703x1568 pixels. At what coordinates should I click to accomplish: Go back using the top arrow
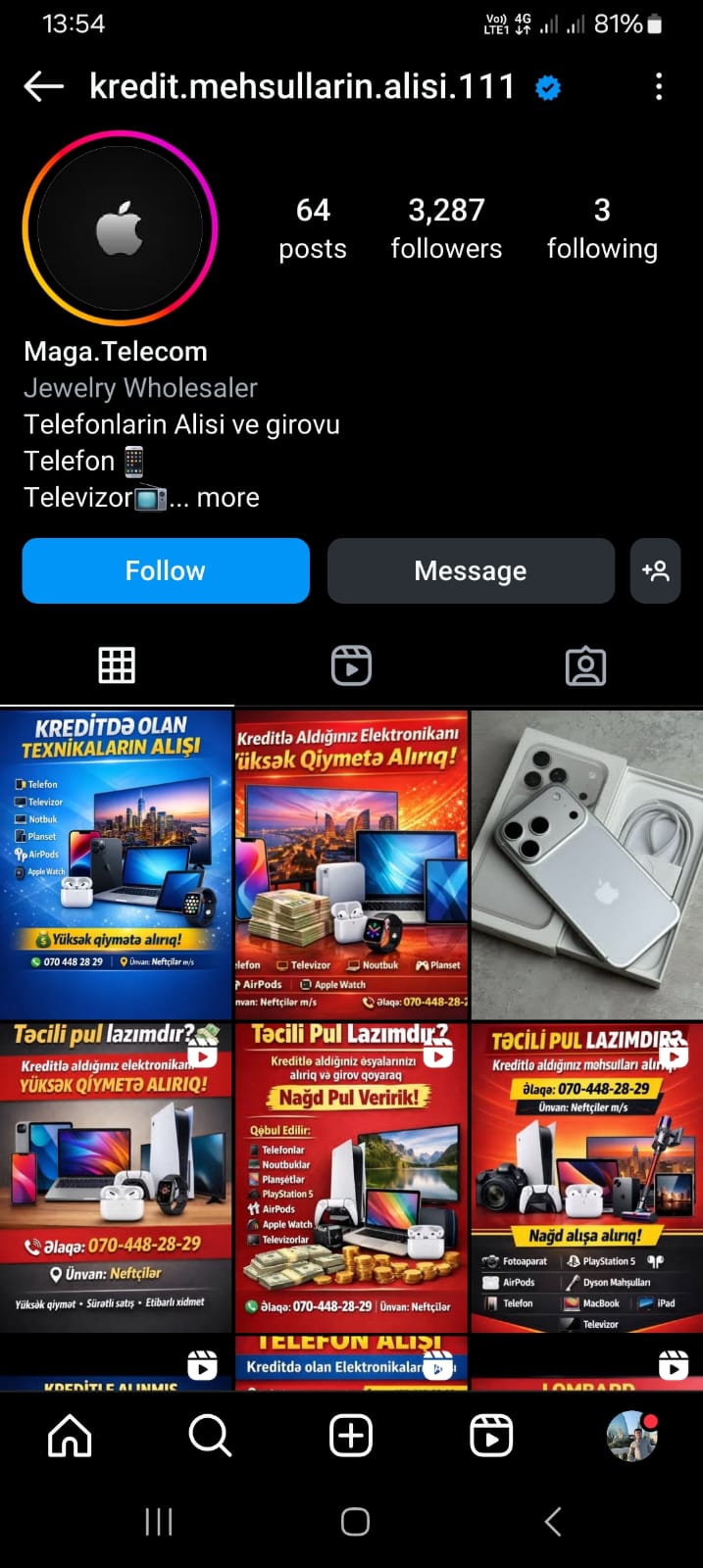pyautogui.click(x=43, y=87)
